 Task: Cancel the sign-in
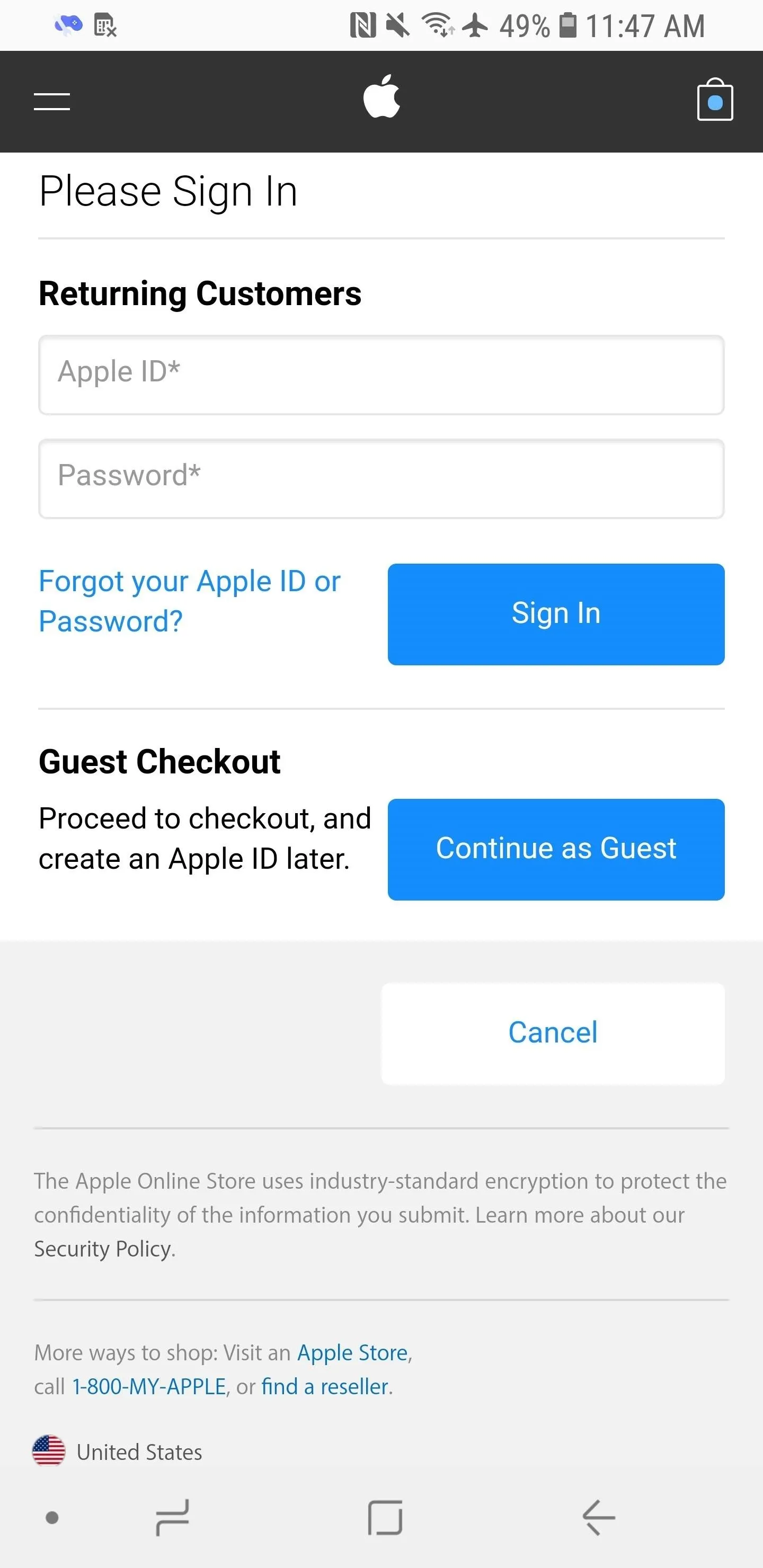tap(553, 1033)
